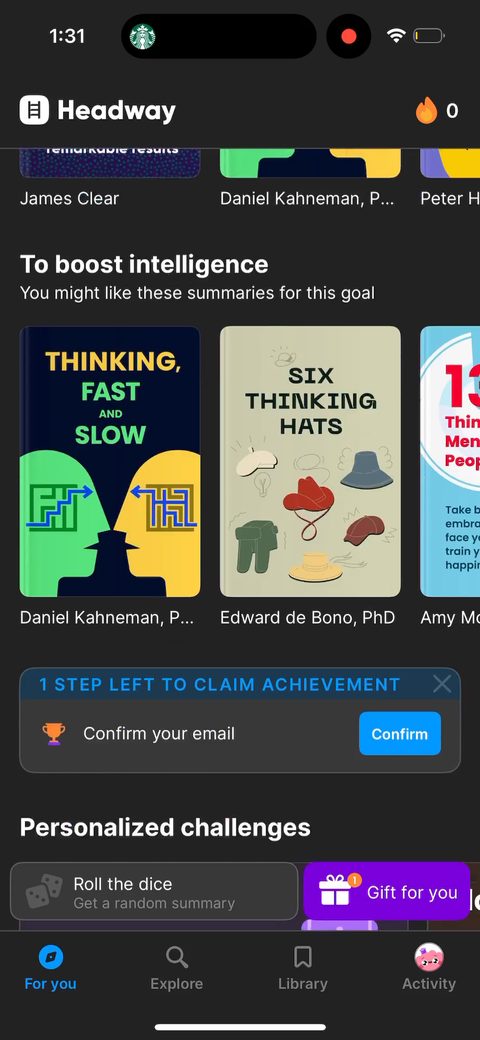
Task: Open the Thinking, Fast and Slow summary
Action: pos(110,462)
